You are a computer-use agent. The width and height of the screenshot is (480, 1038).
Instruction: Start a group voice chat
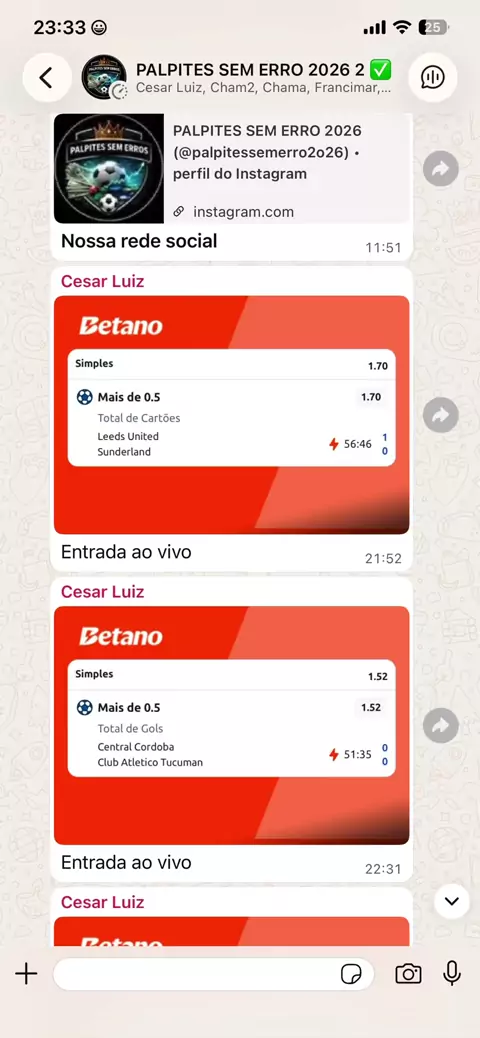point(433,77)
